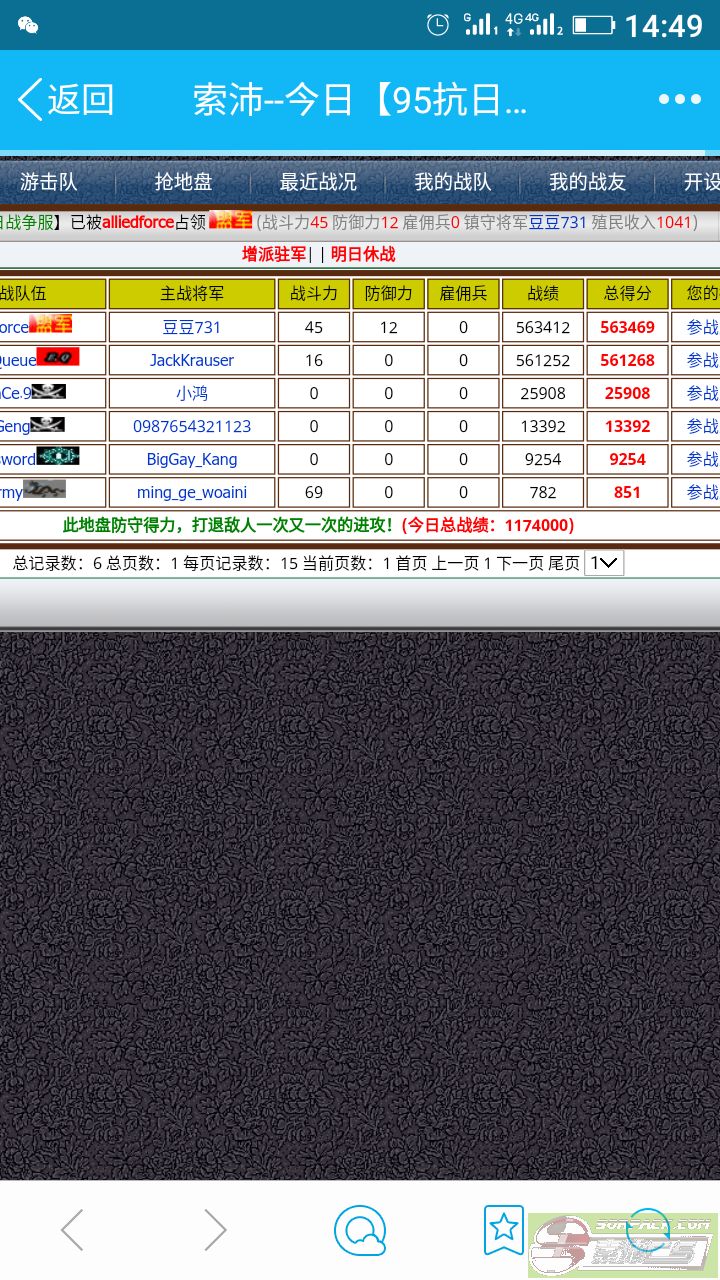Tap the browser forward arrow

215,1230
